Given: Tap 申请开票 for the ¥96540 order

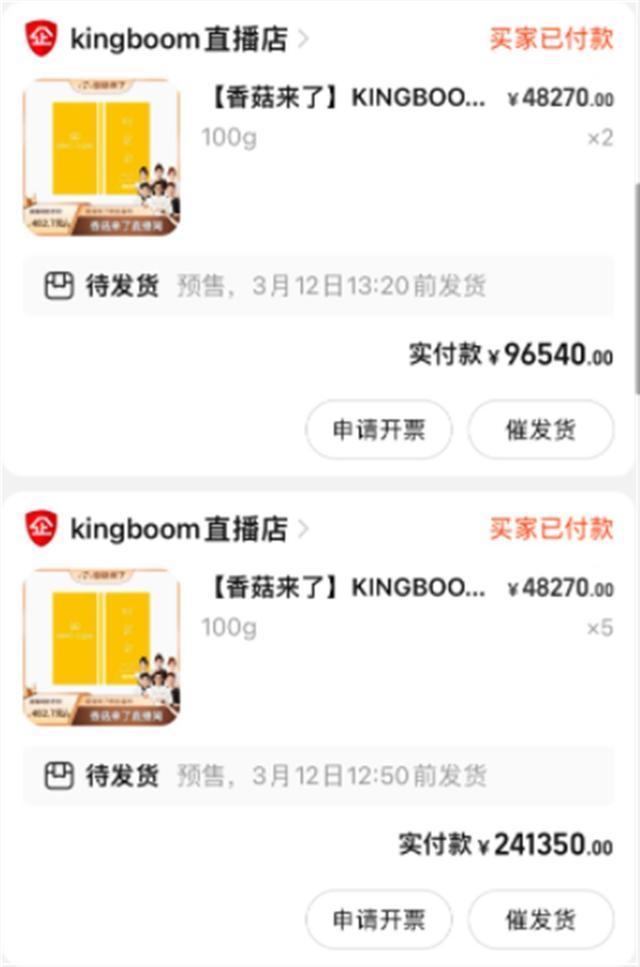Looking at the screenshot, I should (x=379, y=430).
